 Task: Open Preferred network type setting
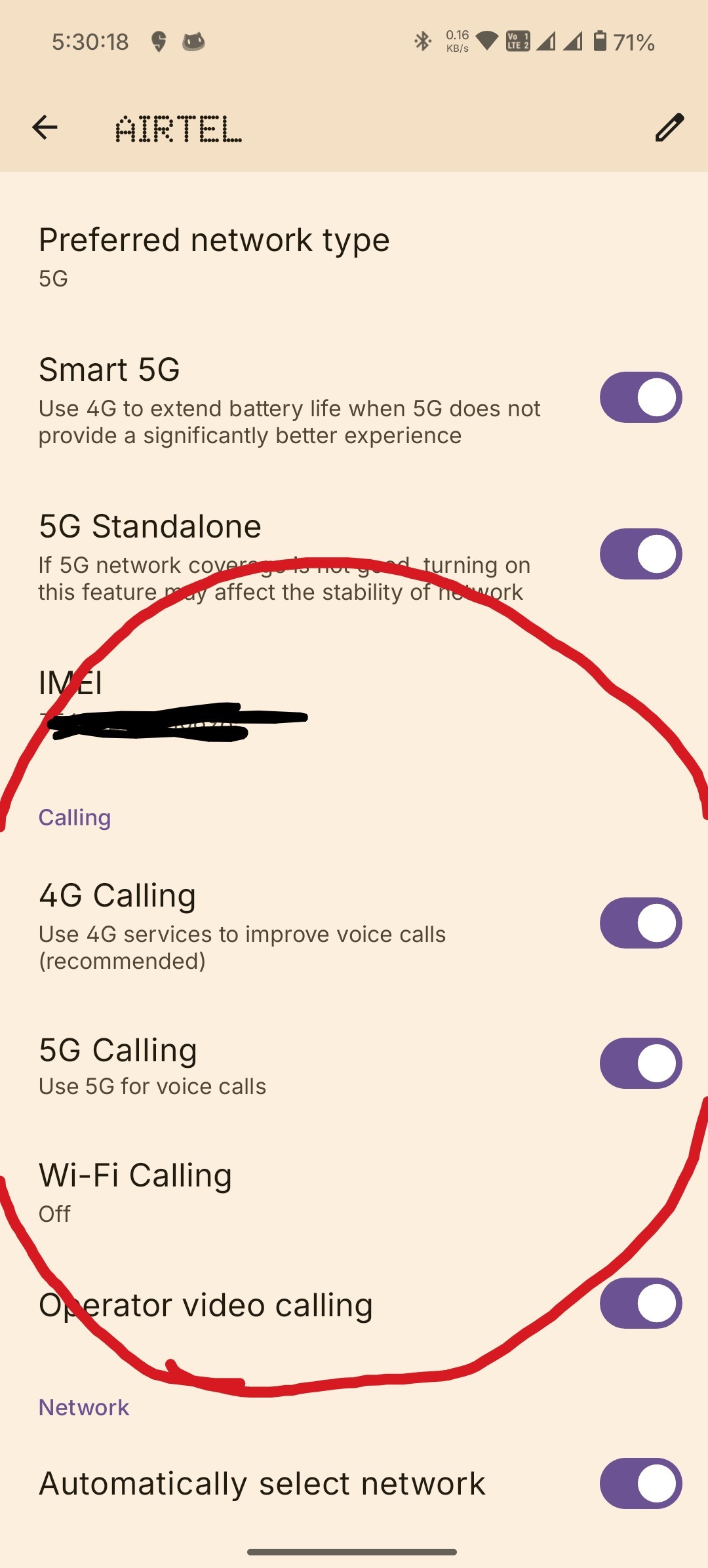(x=214, y=256)
